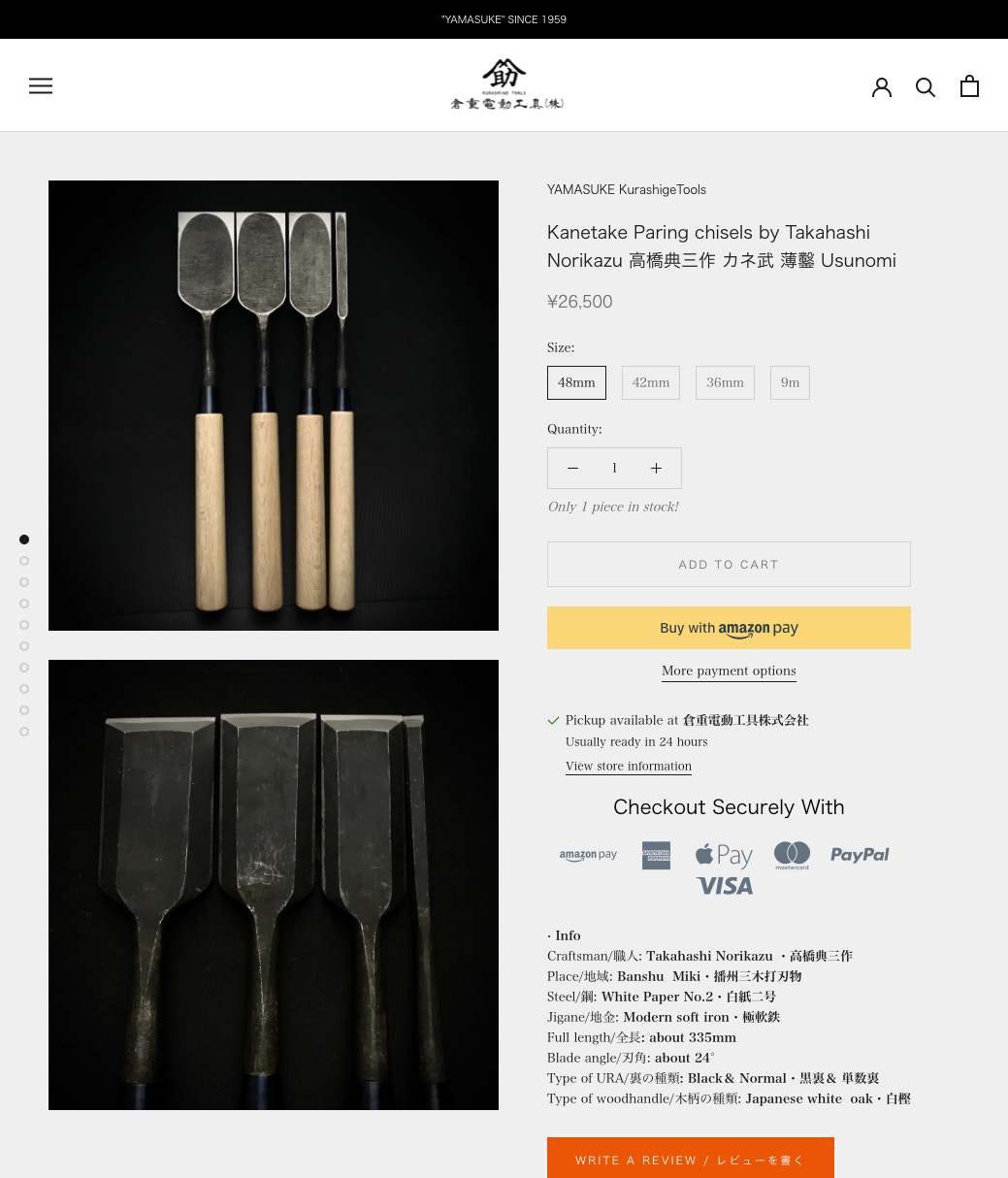The height and width of the screenshot is (1178, 1008).
Task: Open the search icon
Action: pos(926,87)
